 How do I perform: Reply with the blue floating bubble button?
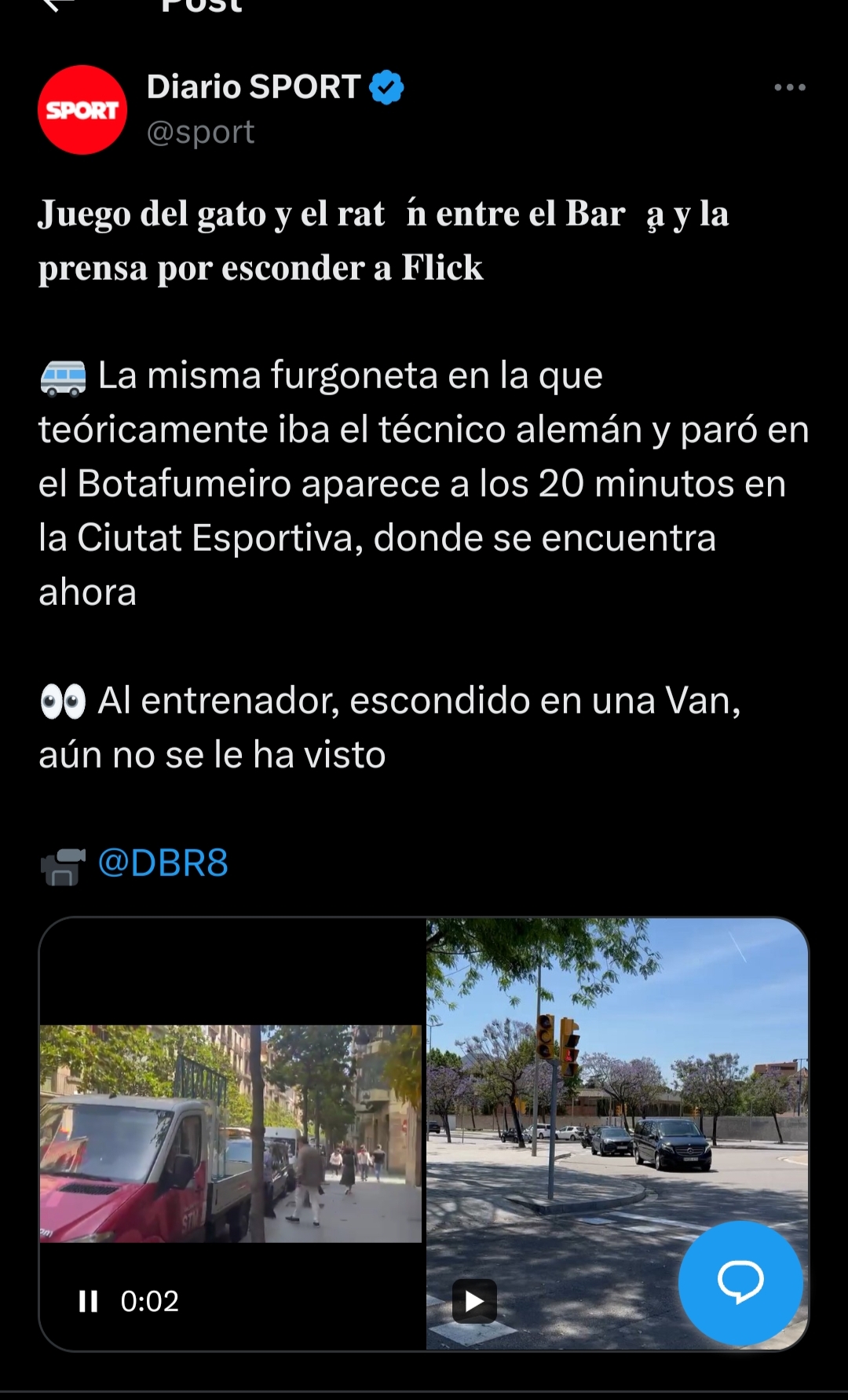coord(740,1282)
